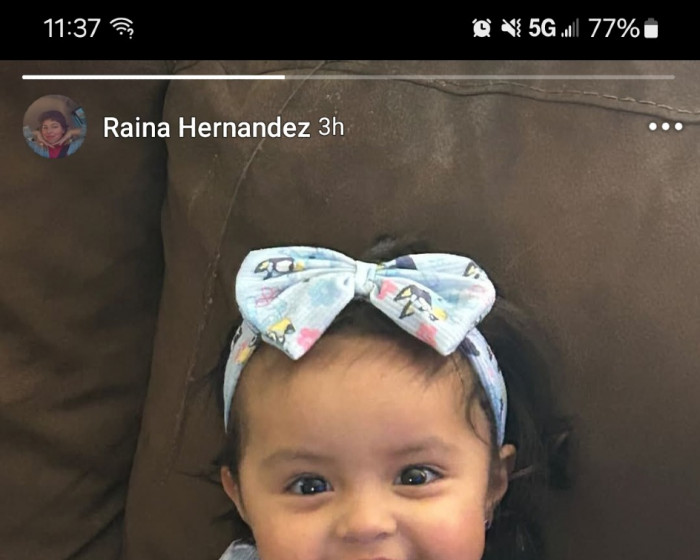Open Raina Hernandez's profile picture
The image size is (700, 560).
[x=54, y=127]
